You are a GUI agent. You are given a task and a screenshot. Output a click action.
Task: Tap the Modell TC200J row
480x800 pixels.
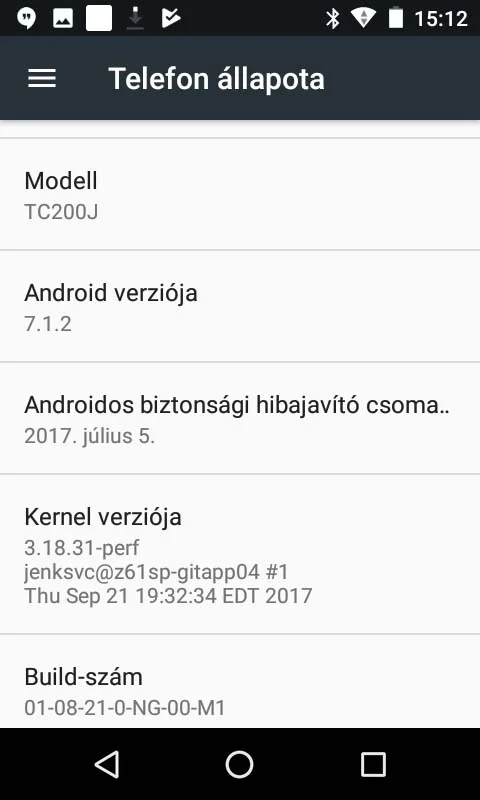[240, 194]
